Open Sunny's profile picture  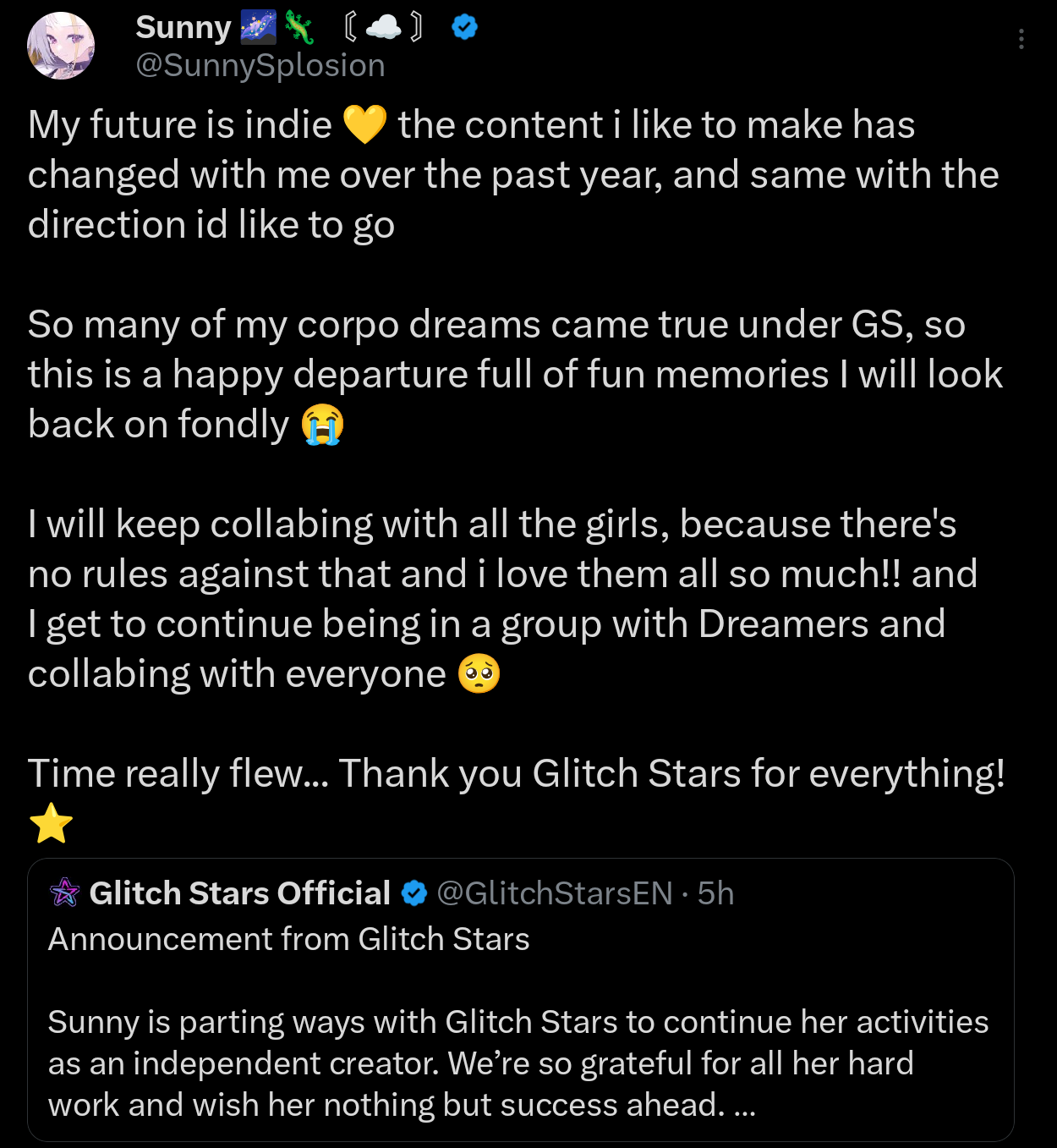point(60,46)
